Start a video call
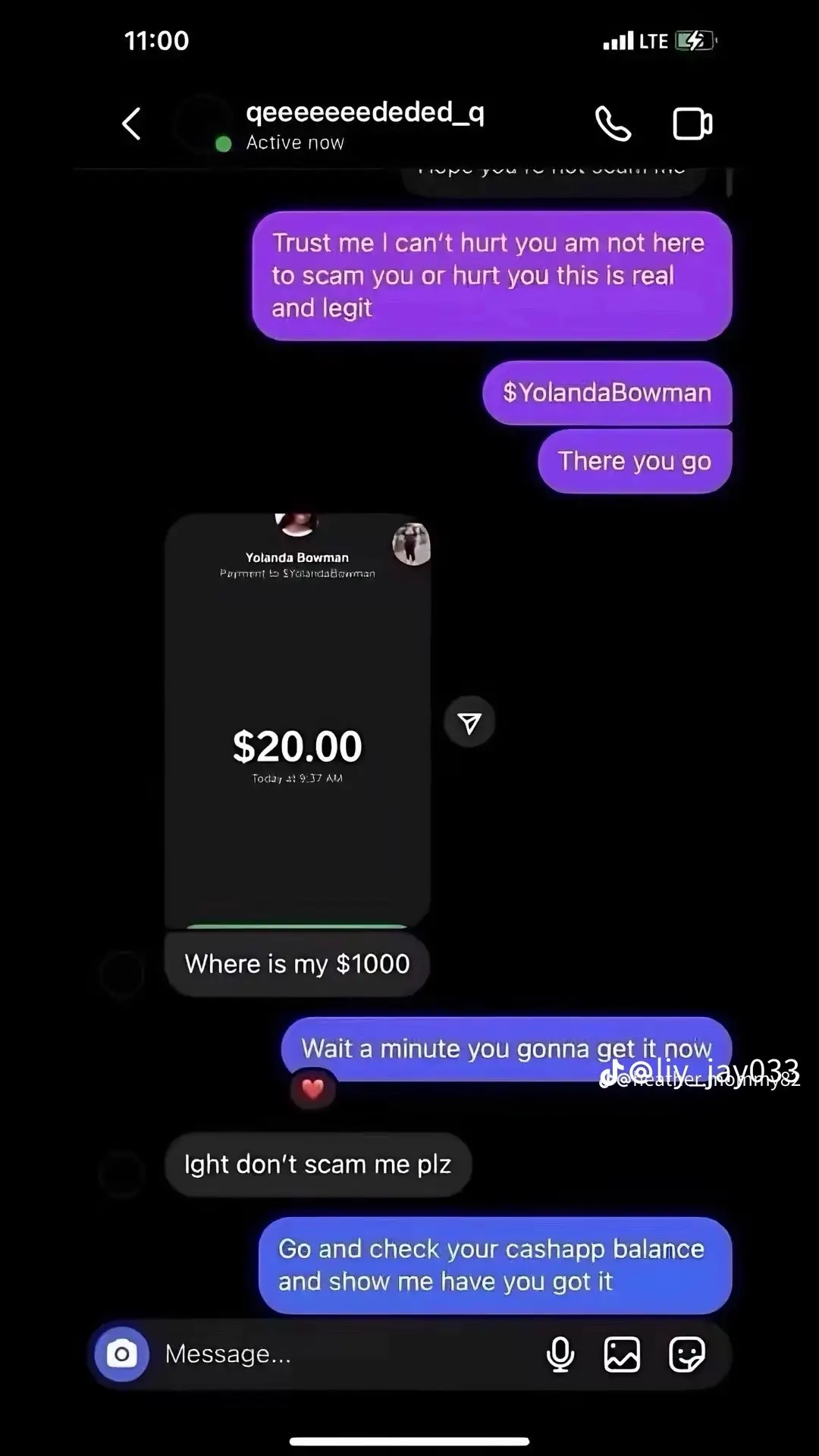This screenshot has width=819, height=1456. click(x=692, y=124)
